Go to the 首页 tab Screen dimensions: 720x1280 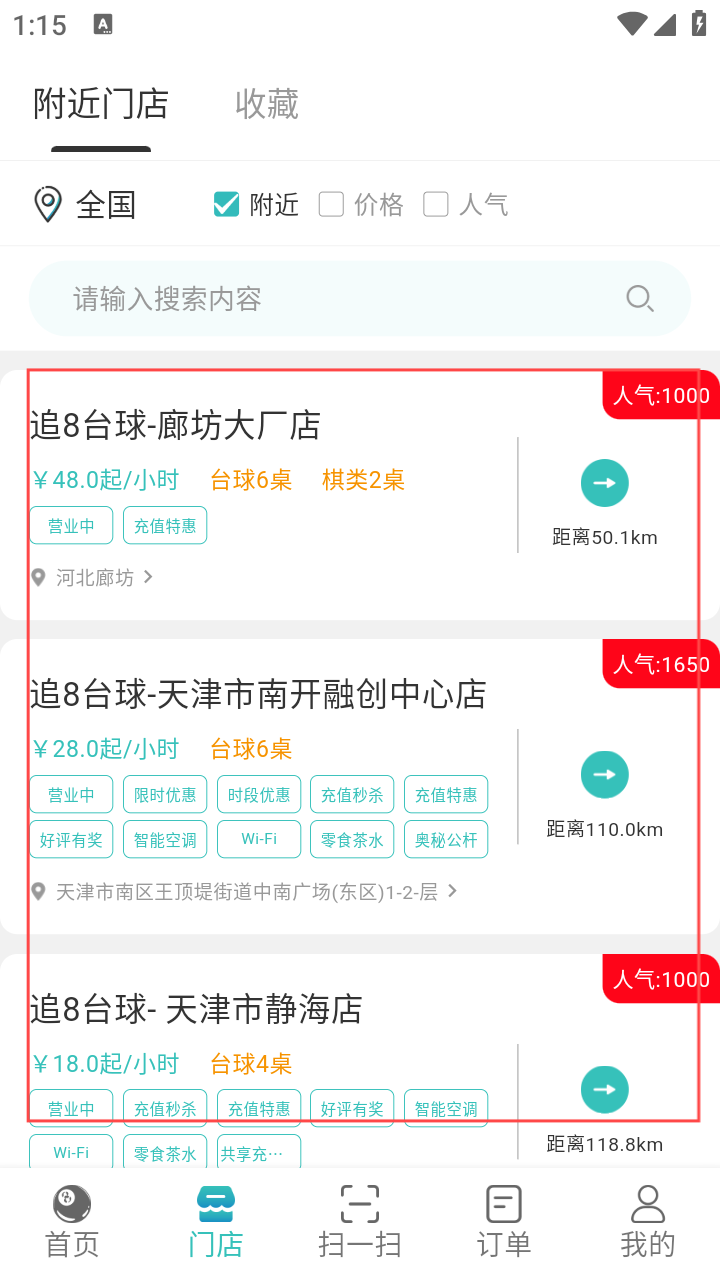point(72,1221)
